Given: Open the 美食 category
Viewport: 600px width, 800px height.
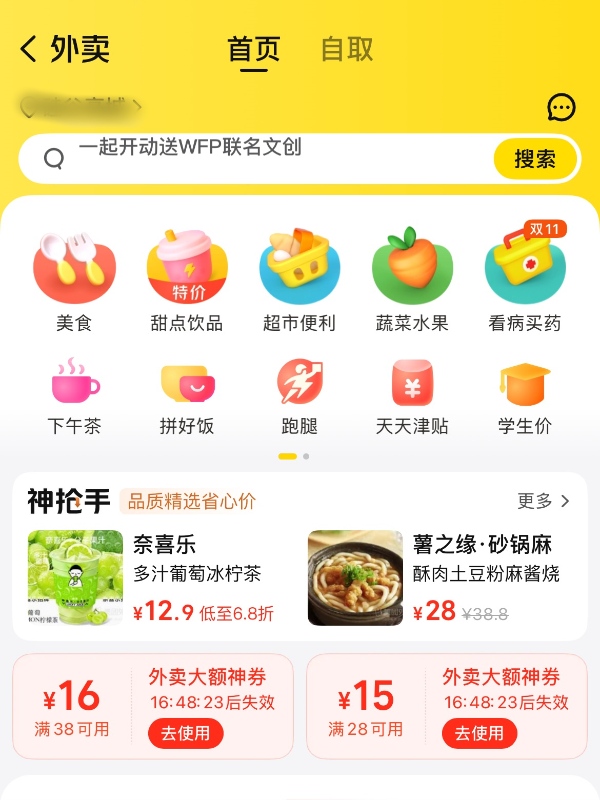Looking at the screenshot, I should 74,282.
